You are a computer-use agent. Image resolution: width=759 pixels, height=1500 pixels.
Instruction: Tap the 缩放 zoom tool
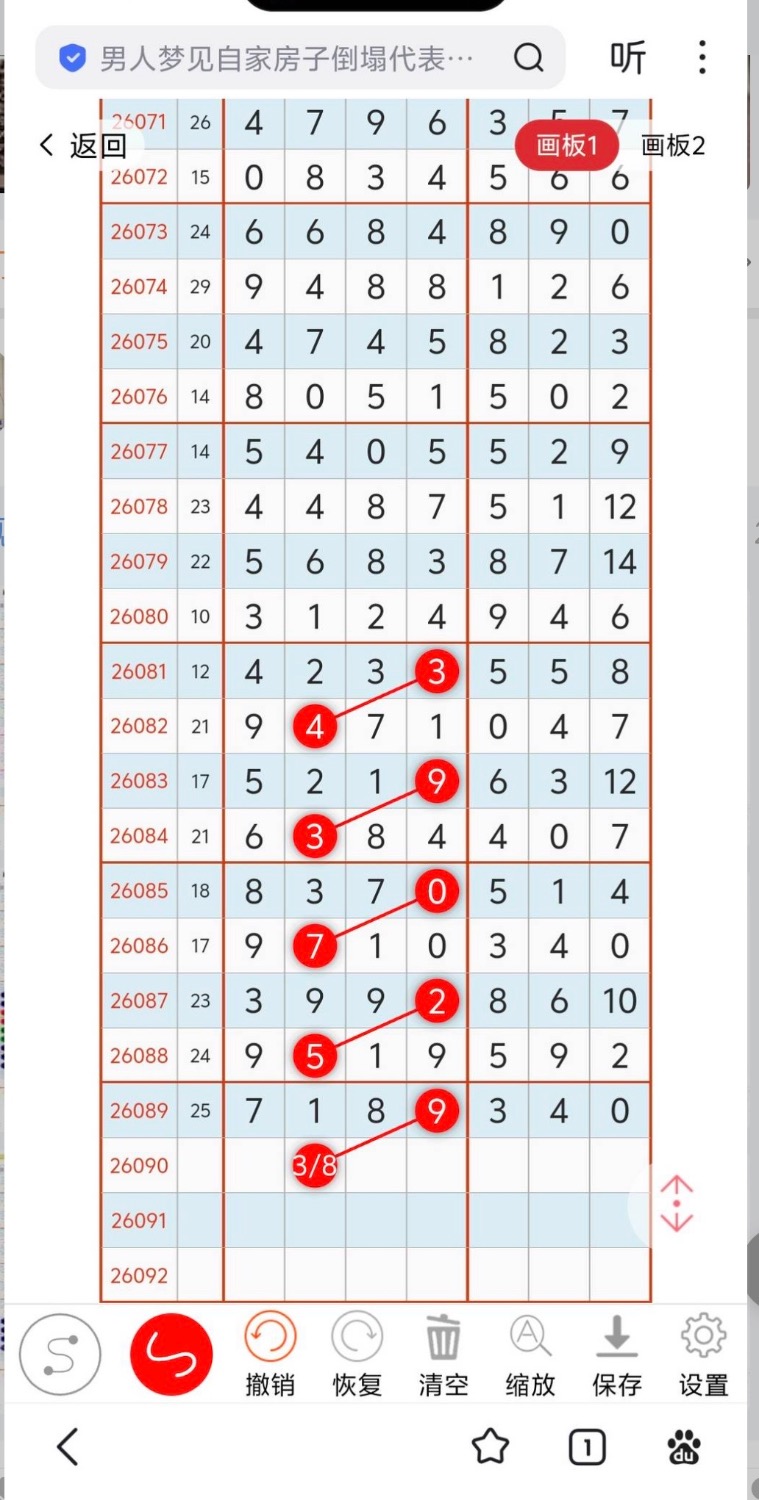pos(530,1356)
